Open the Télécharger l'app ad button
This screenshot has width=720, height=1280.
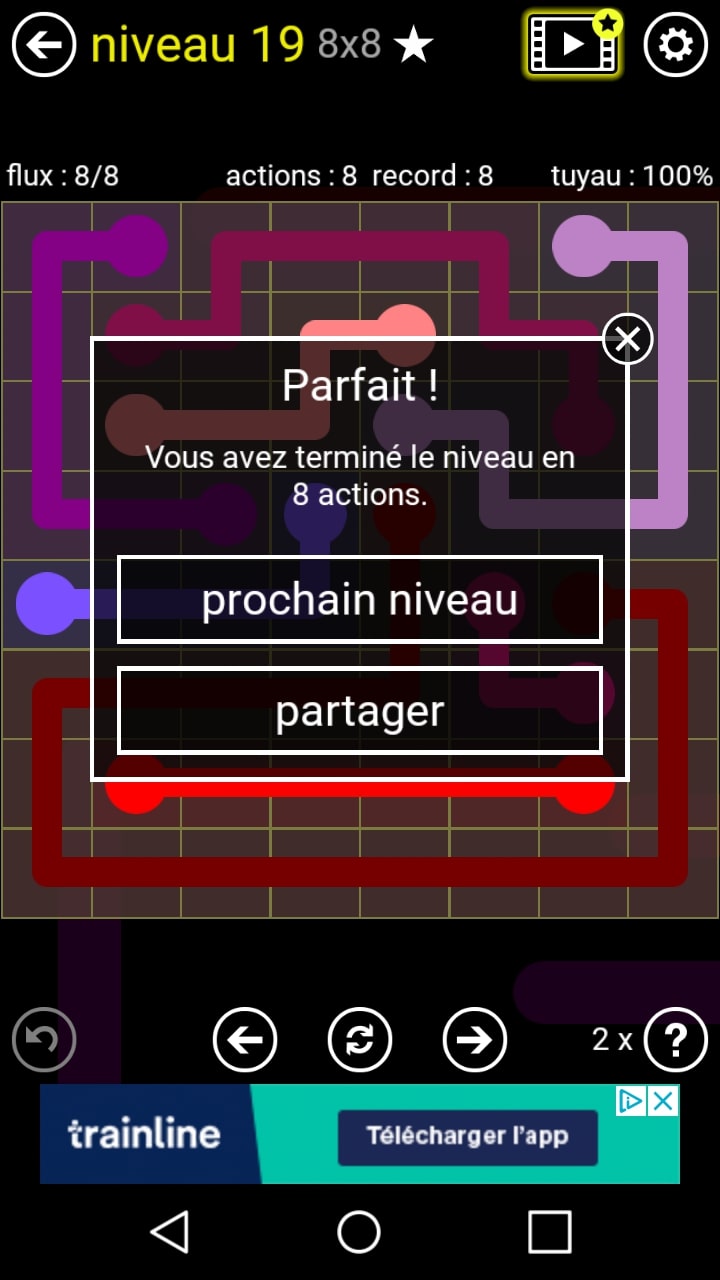[467, 1136]
